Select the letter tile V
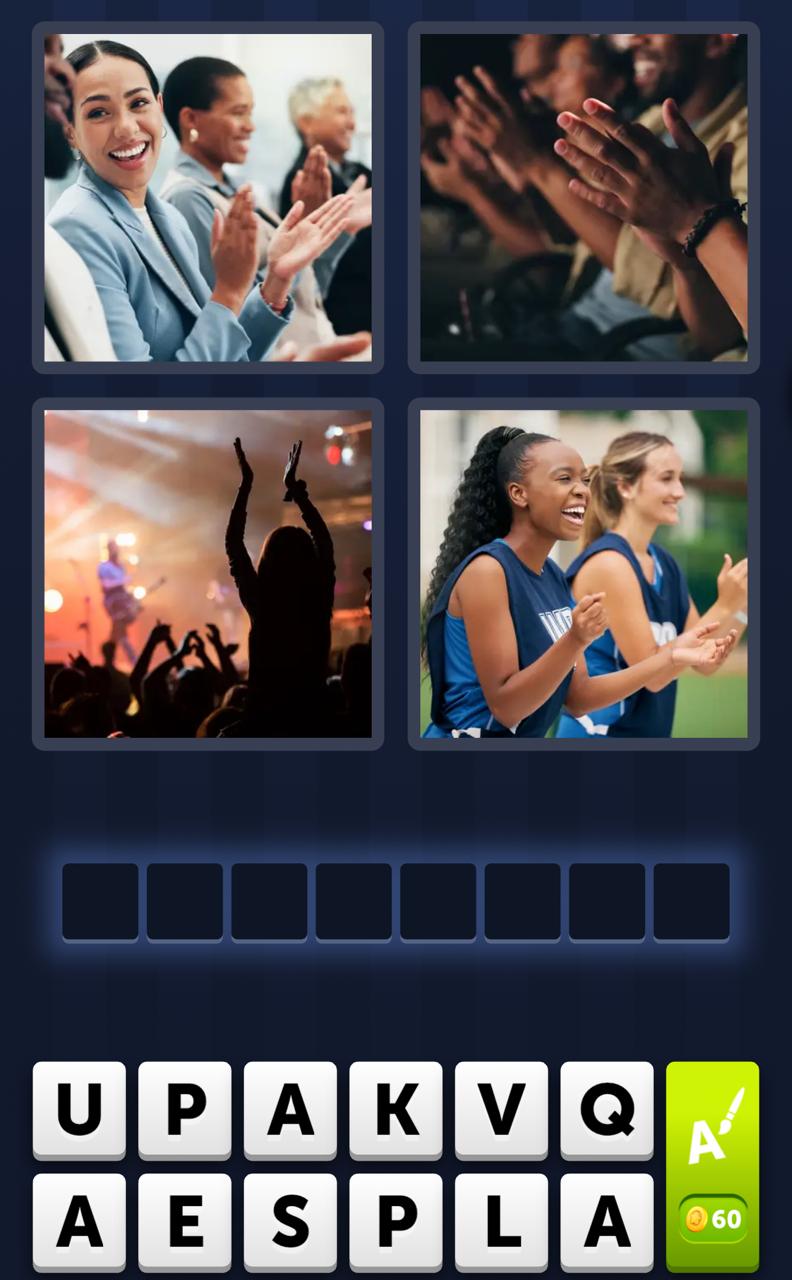 501,1110
